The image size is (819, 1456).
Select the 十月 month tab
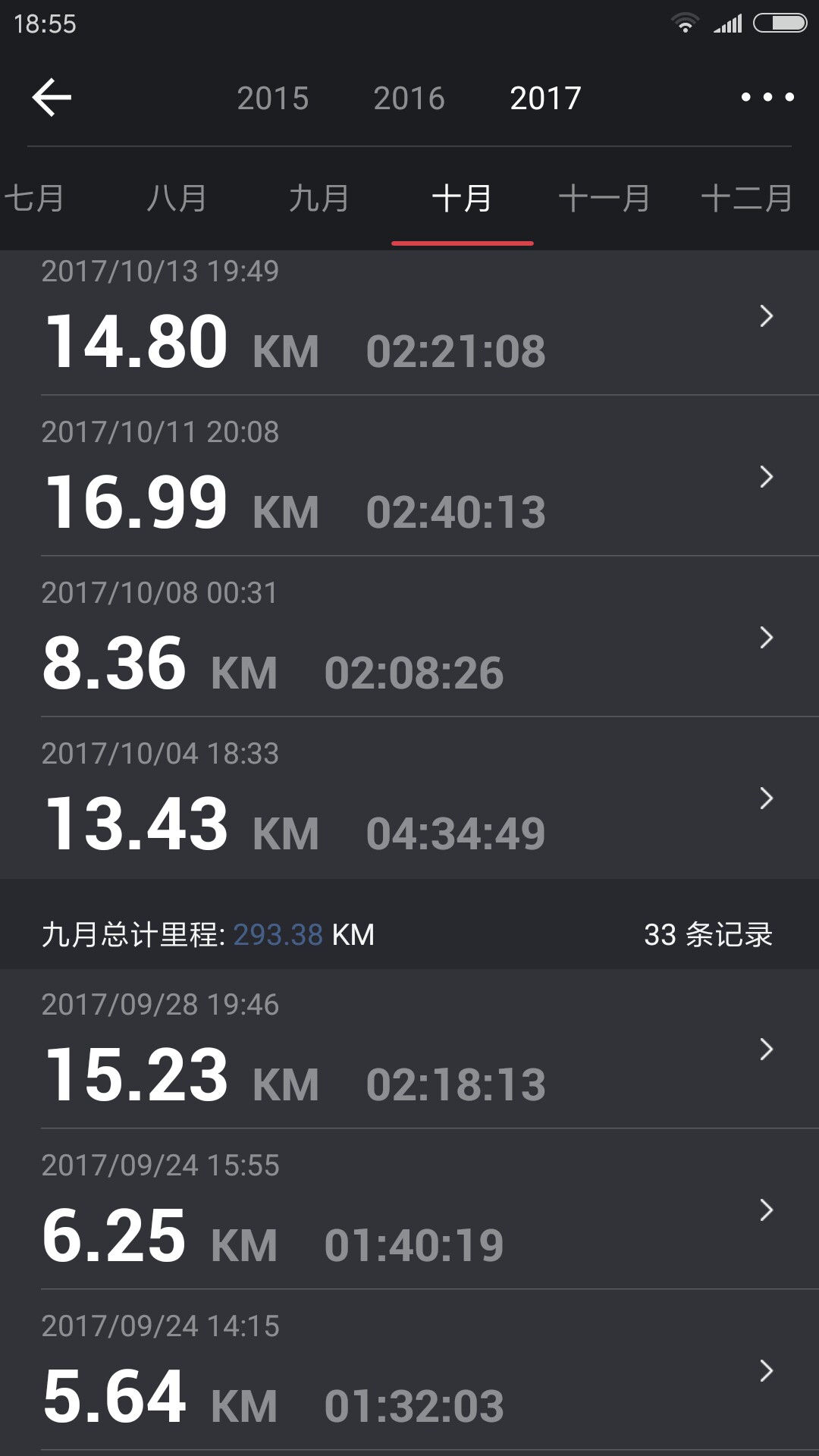462,199
